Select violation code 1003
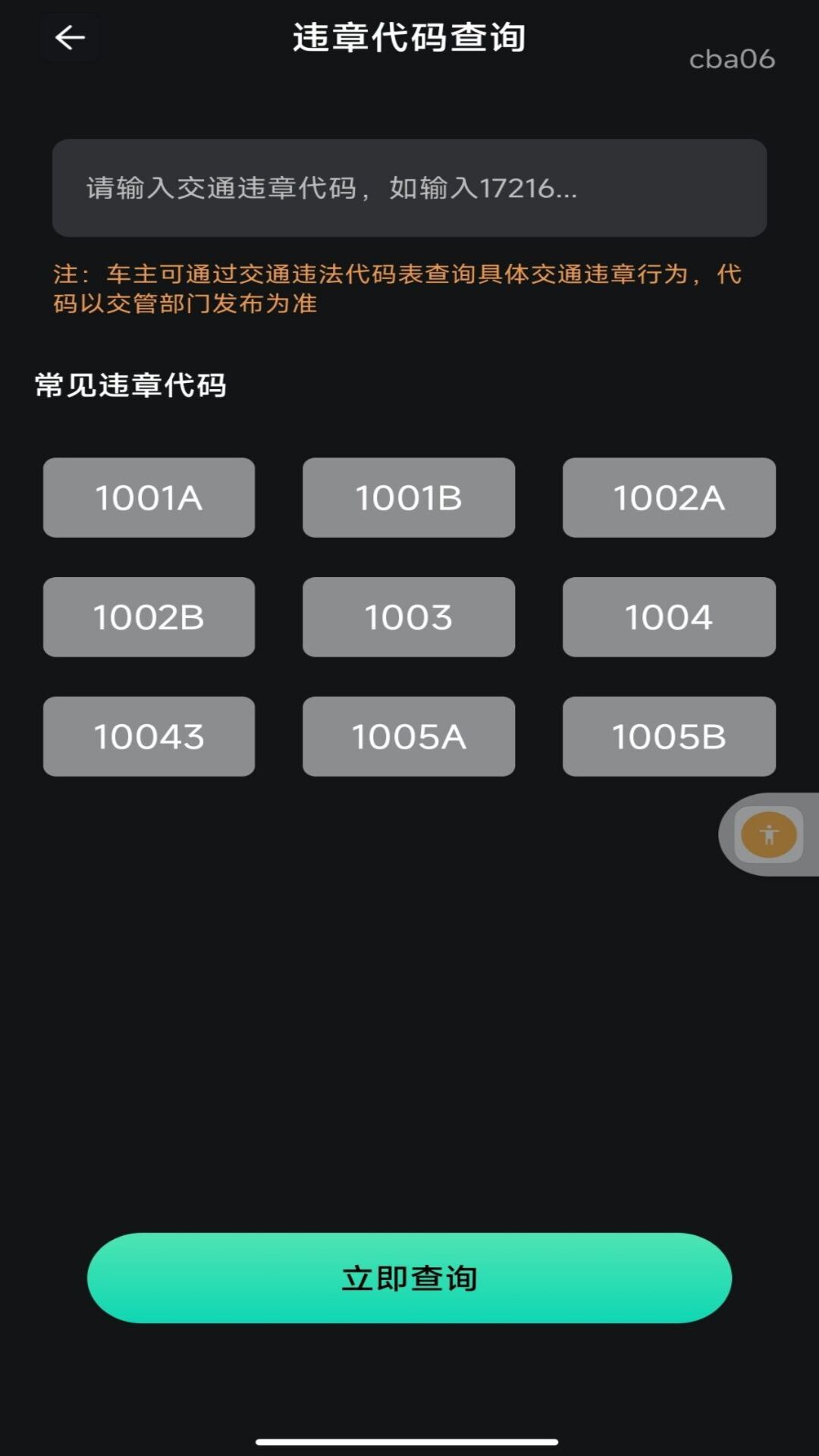 click(x=409, y=617)
